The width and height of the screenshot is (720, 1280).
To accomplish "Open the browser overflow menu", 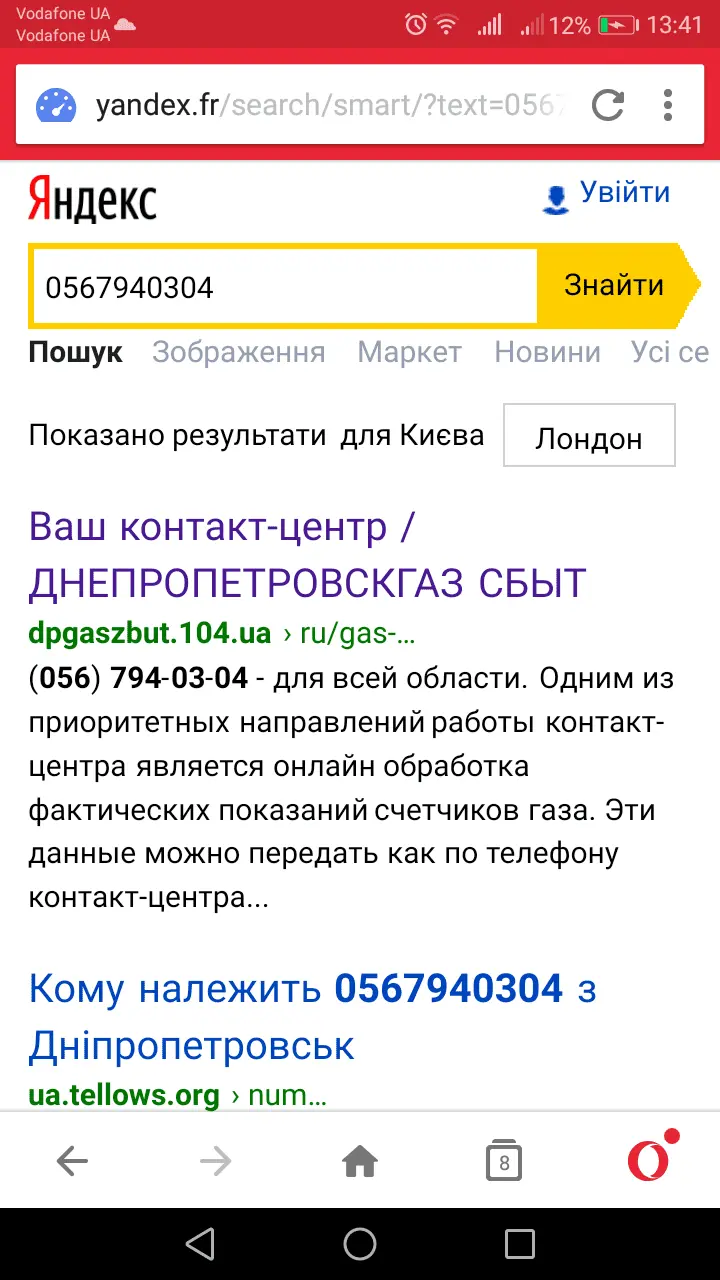I will tap(668, 105).
